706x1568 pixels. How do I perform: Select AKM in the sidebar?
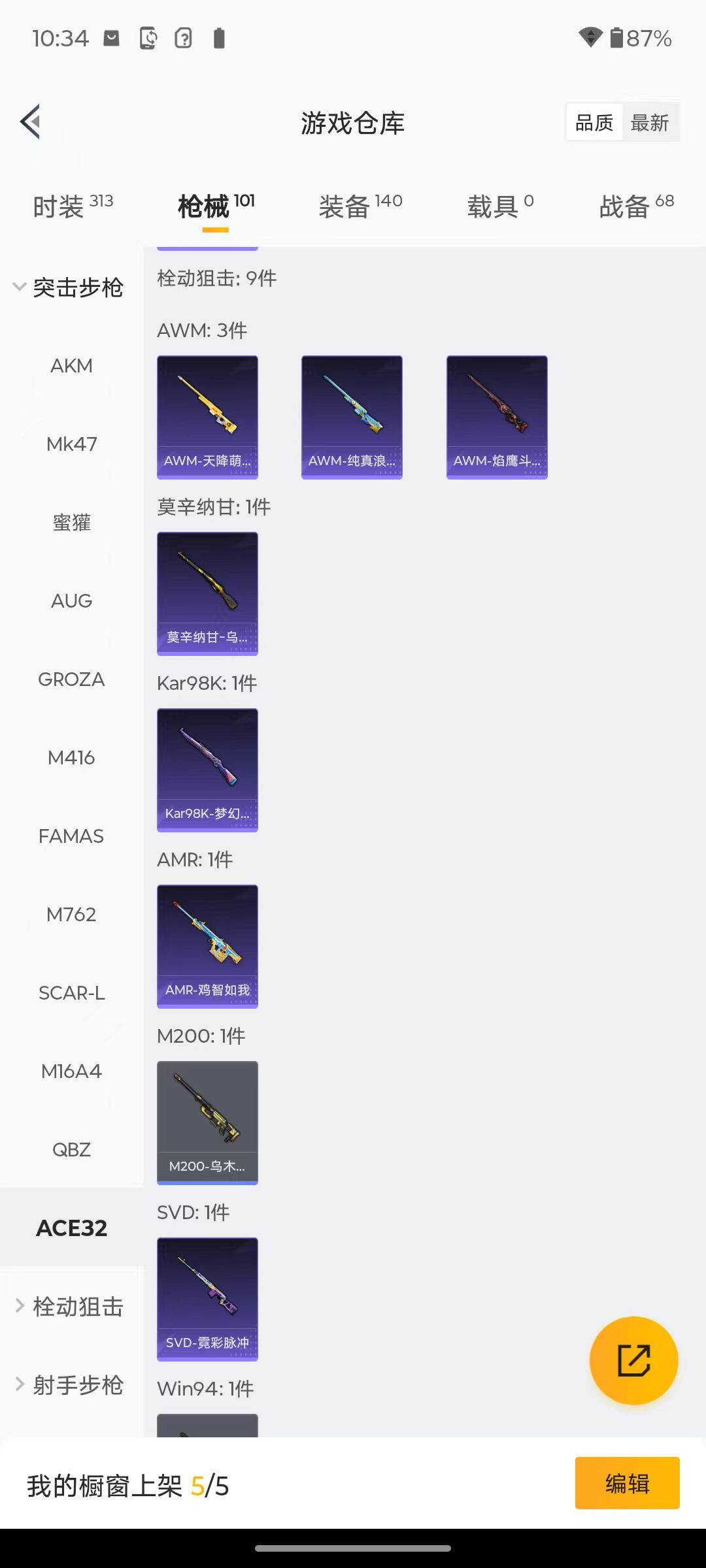pyautogui.click(x=71, y=366)
